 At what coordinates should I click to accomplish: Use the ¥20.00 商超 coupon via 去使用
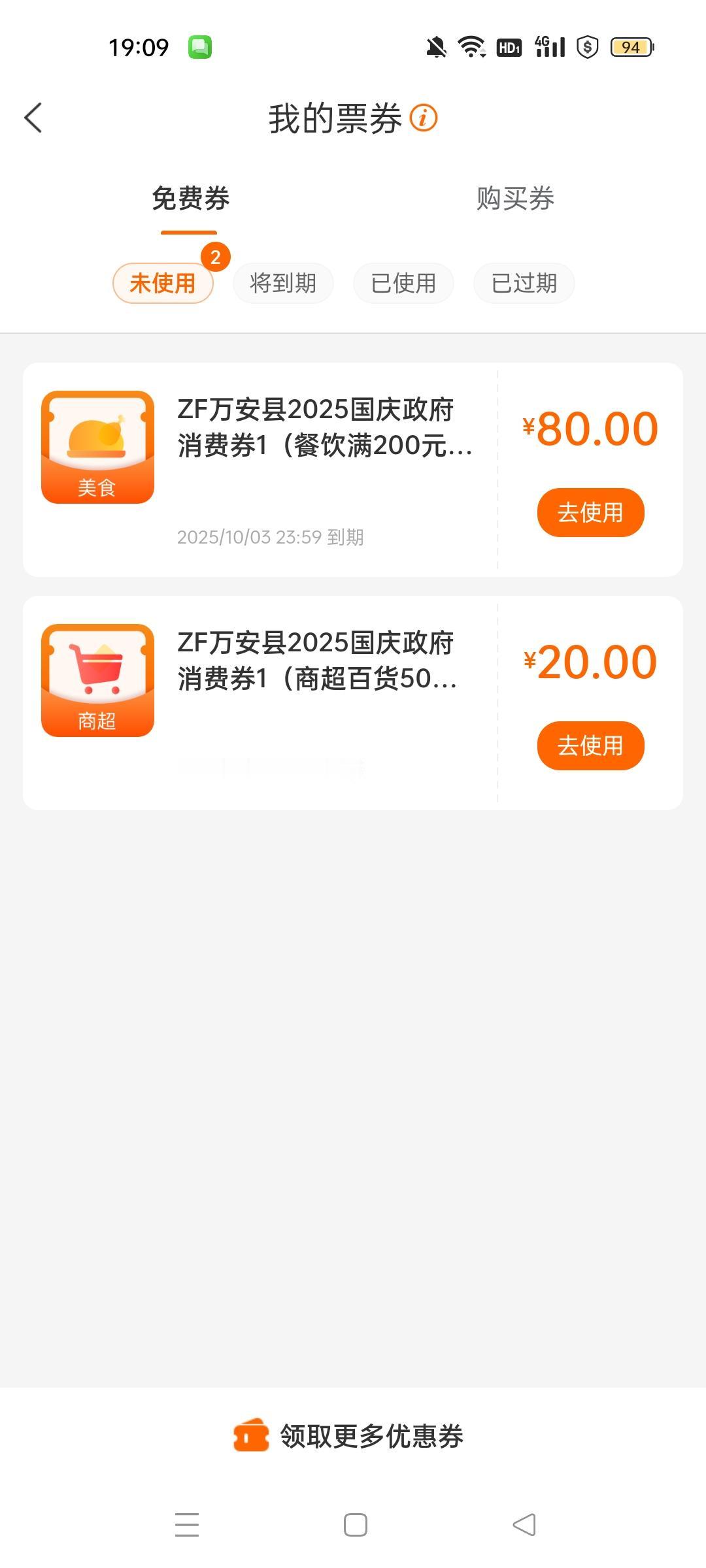[590, 745]
